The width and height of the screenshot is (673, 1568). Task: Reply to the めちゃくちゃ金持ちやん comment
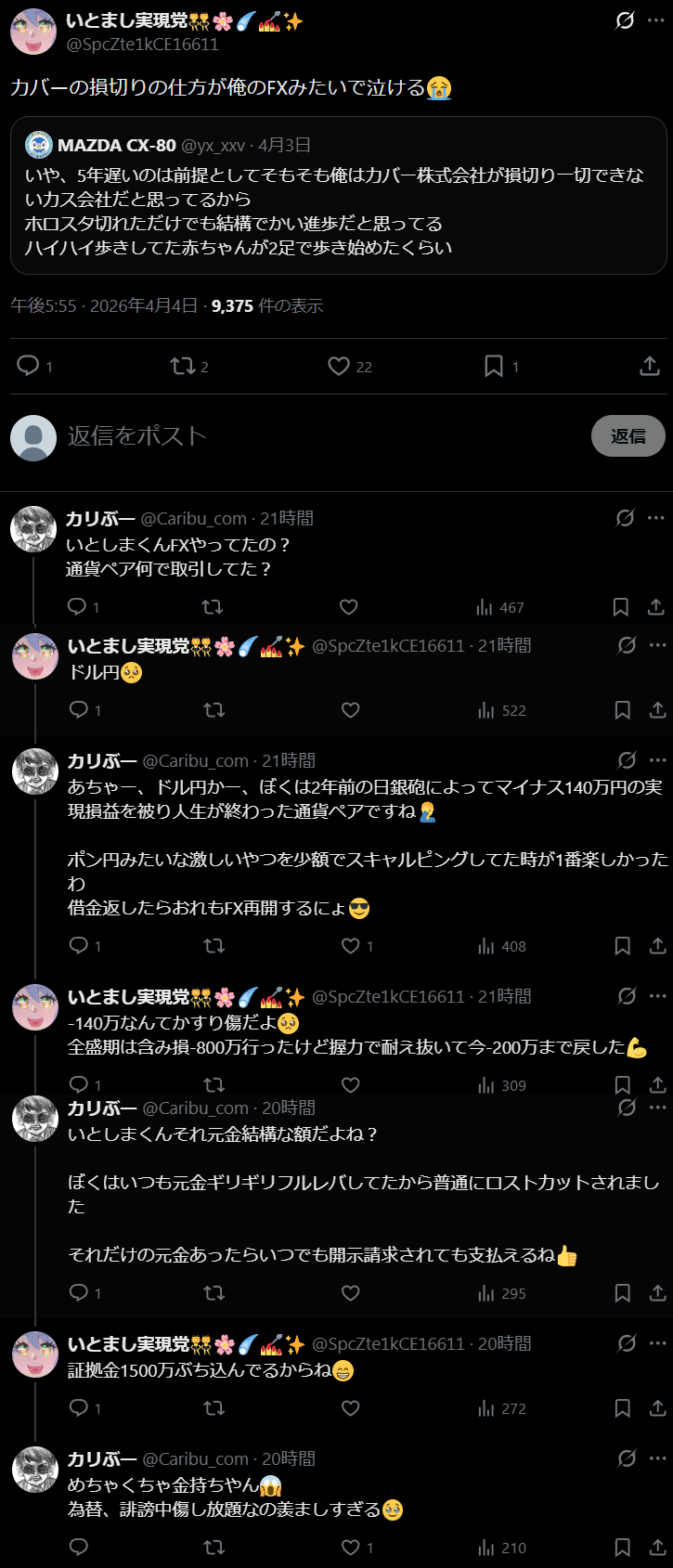(x=79, y=1547)
